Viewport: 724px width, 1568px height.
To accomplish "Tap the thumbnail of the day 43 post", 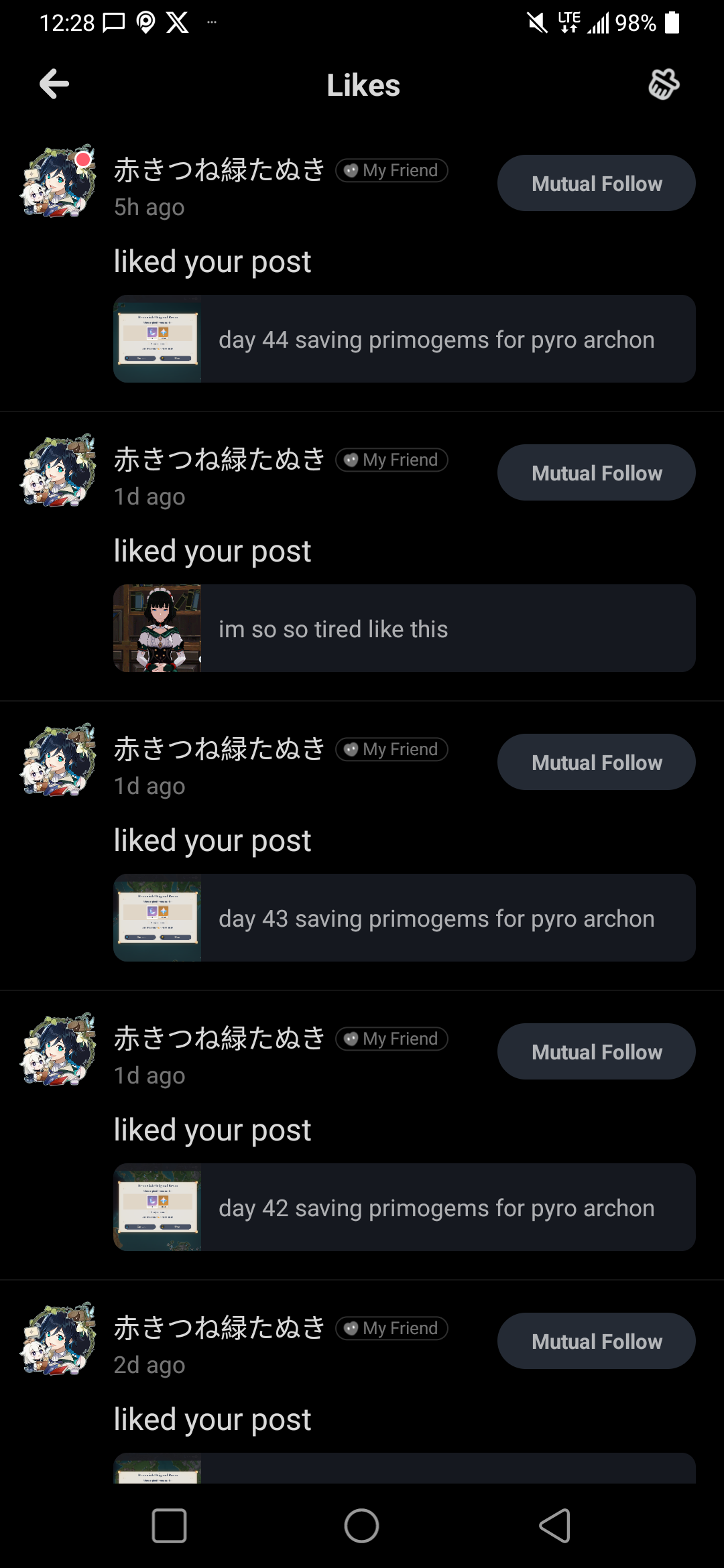I will pos(159,918).
